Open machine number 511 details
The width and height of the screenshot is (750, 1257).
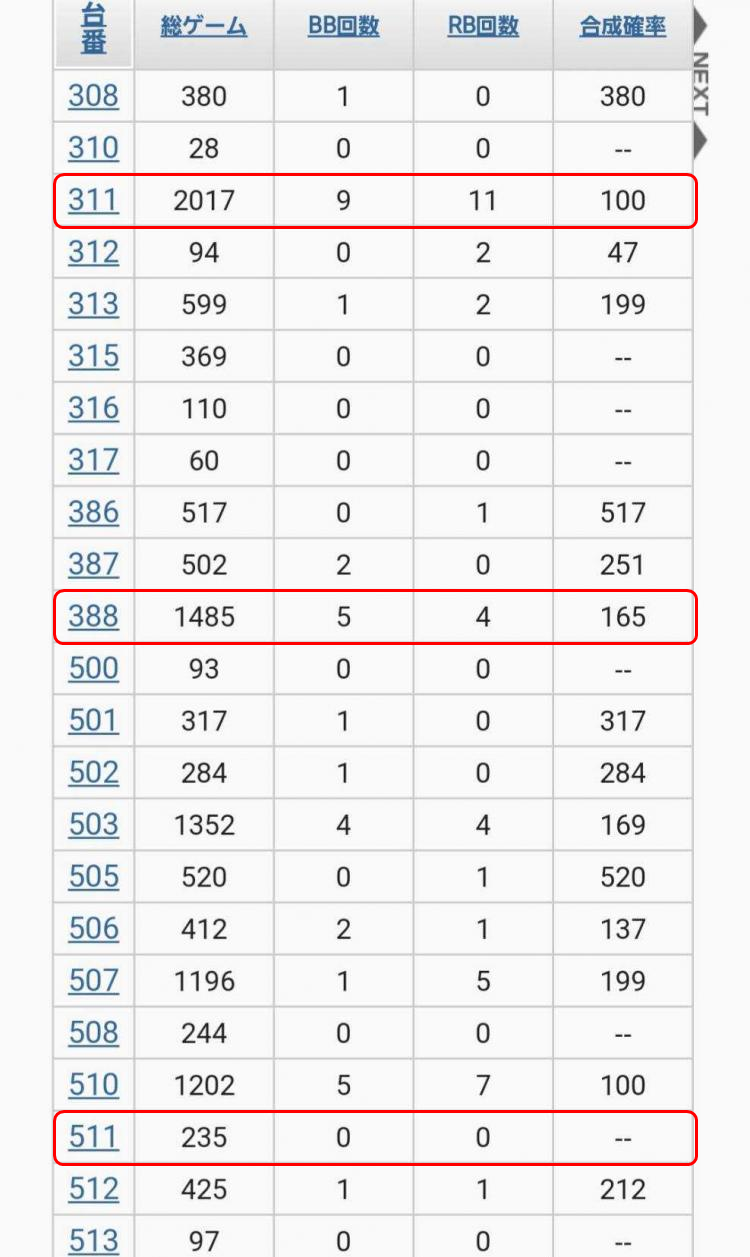[93, 1136]
